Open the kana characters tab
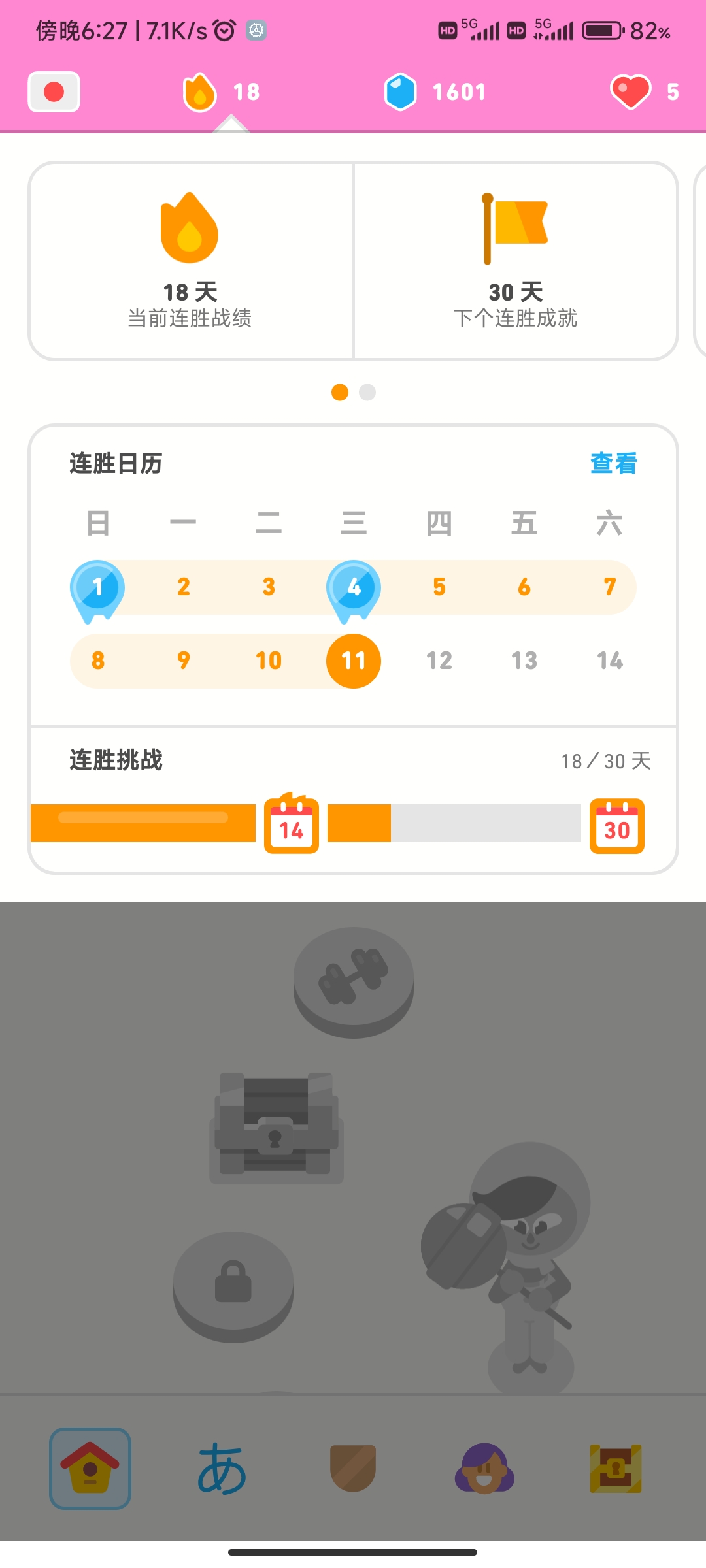The image size is (706, 1568). click(222, 1469)
